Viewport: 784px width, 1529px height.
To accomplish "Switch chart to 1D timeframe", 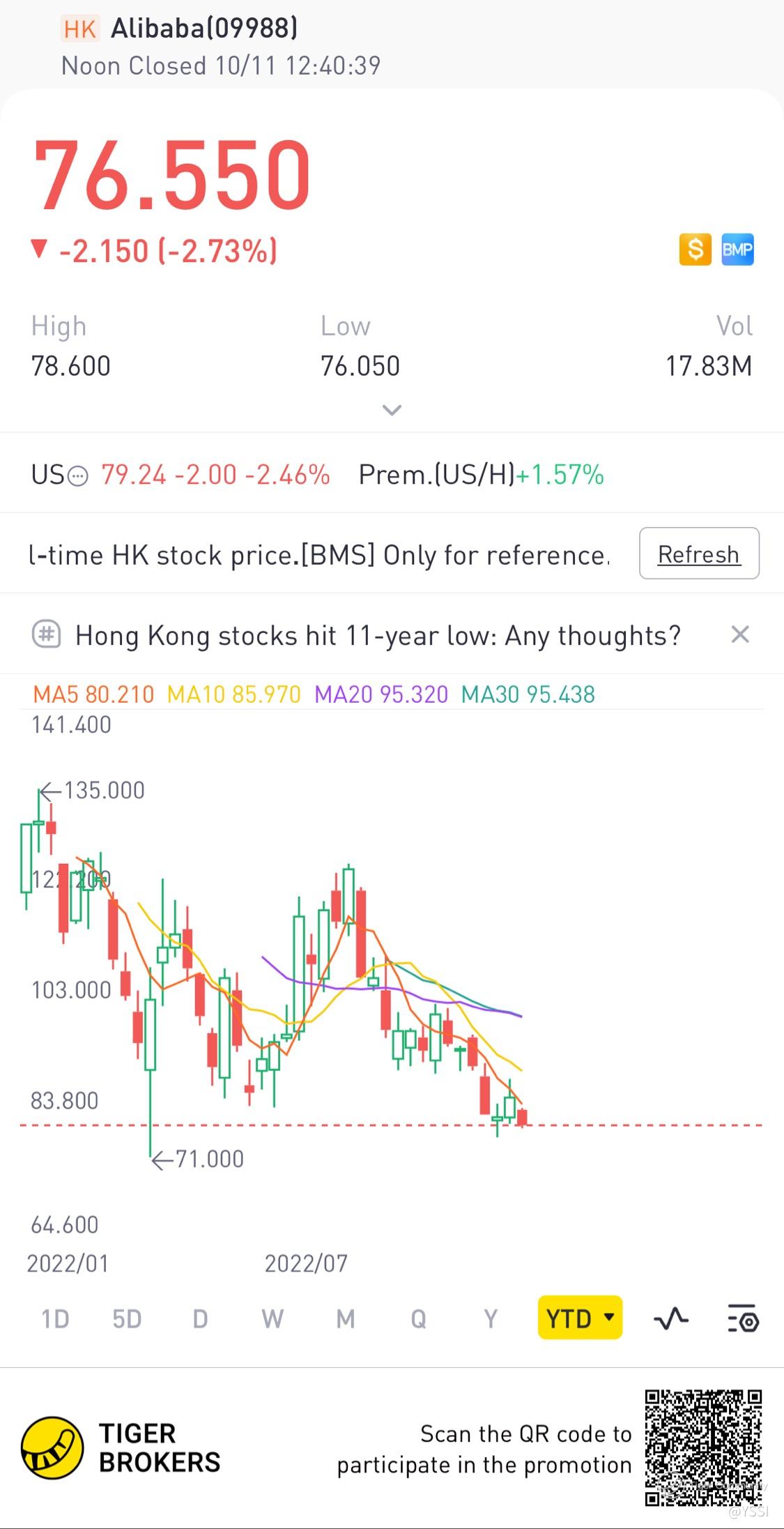I will pos(55,1319).
